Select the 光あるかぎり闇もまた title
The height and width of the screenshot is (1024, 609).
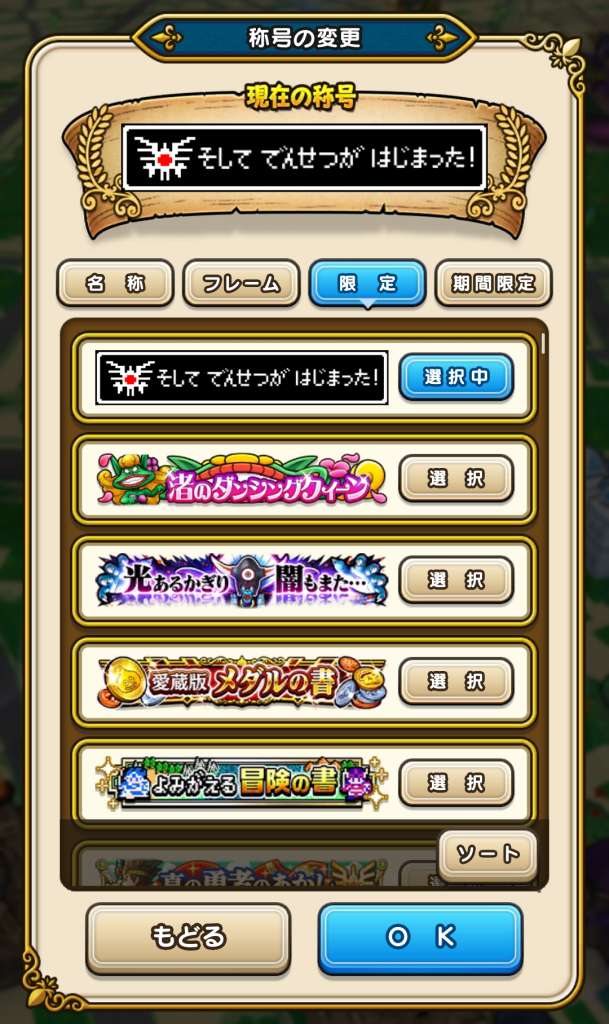click(x=456, y=580)
